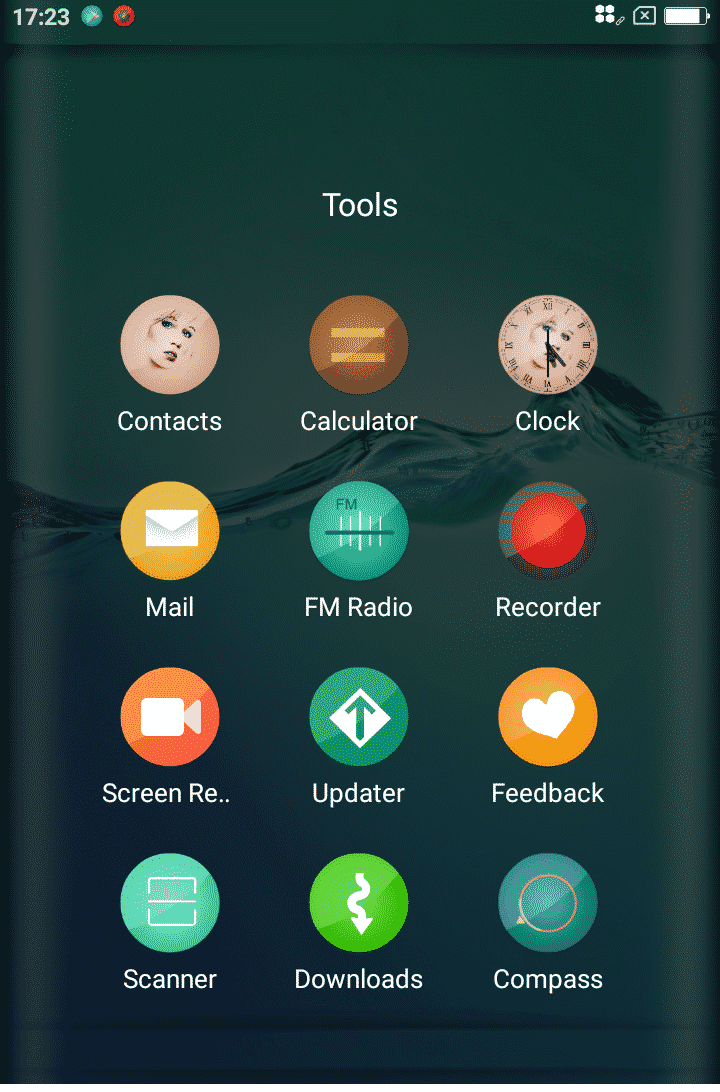Tap the Tools folder name
The height and width of the screenshot is (1092, 720).
(x=360, y=205)
